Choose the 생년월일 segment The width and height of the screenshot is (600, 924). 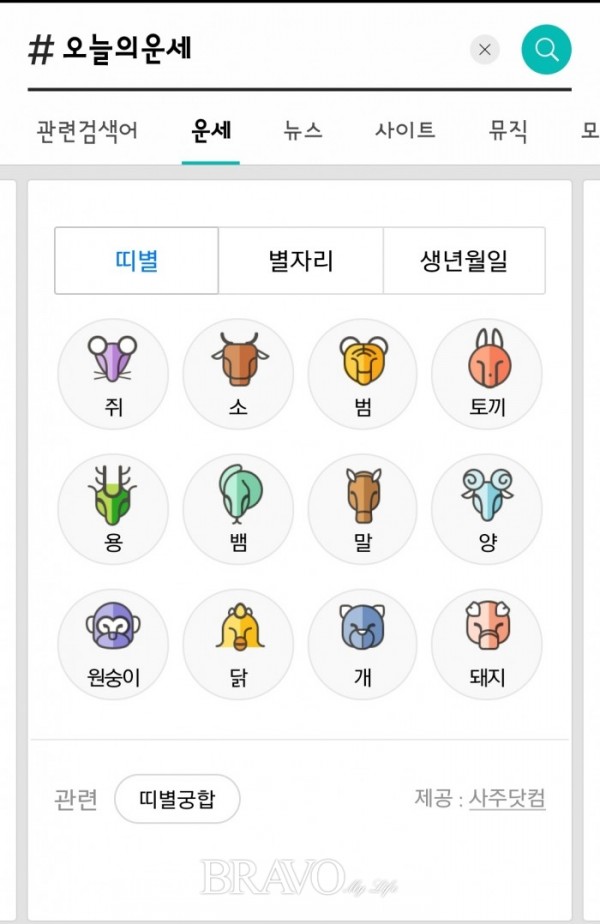464,261
